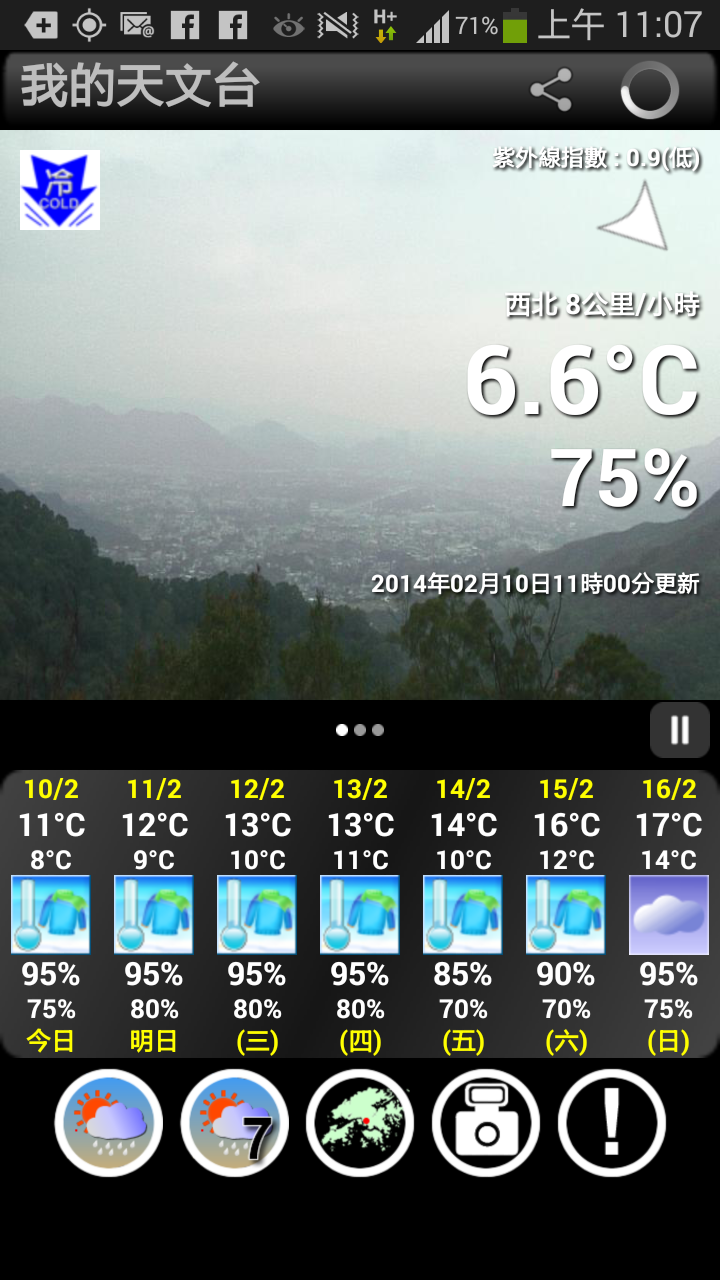Tap the refresh spinner in the title bar
This screenshot has width=720, height=1280.
650,90
